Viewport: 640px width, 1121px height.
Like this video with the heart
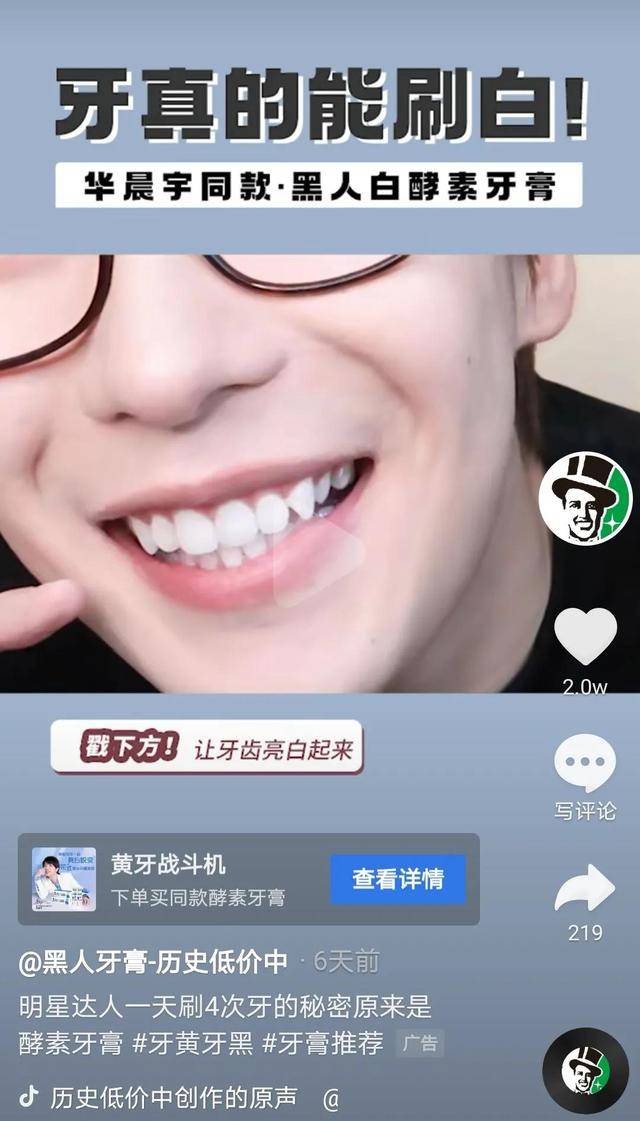(x=585, y=637)
